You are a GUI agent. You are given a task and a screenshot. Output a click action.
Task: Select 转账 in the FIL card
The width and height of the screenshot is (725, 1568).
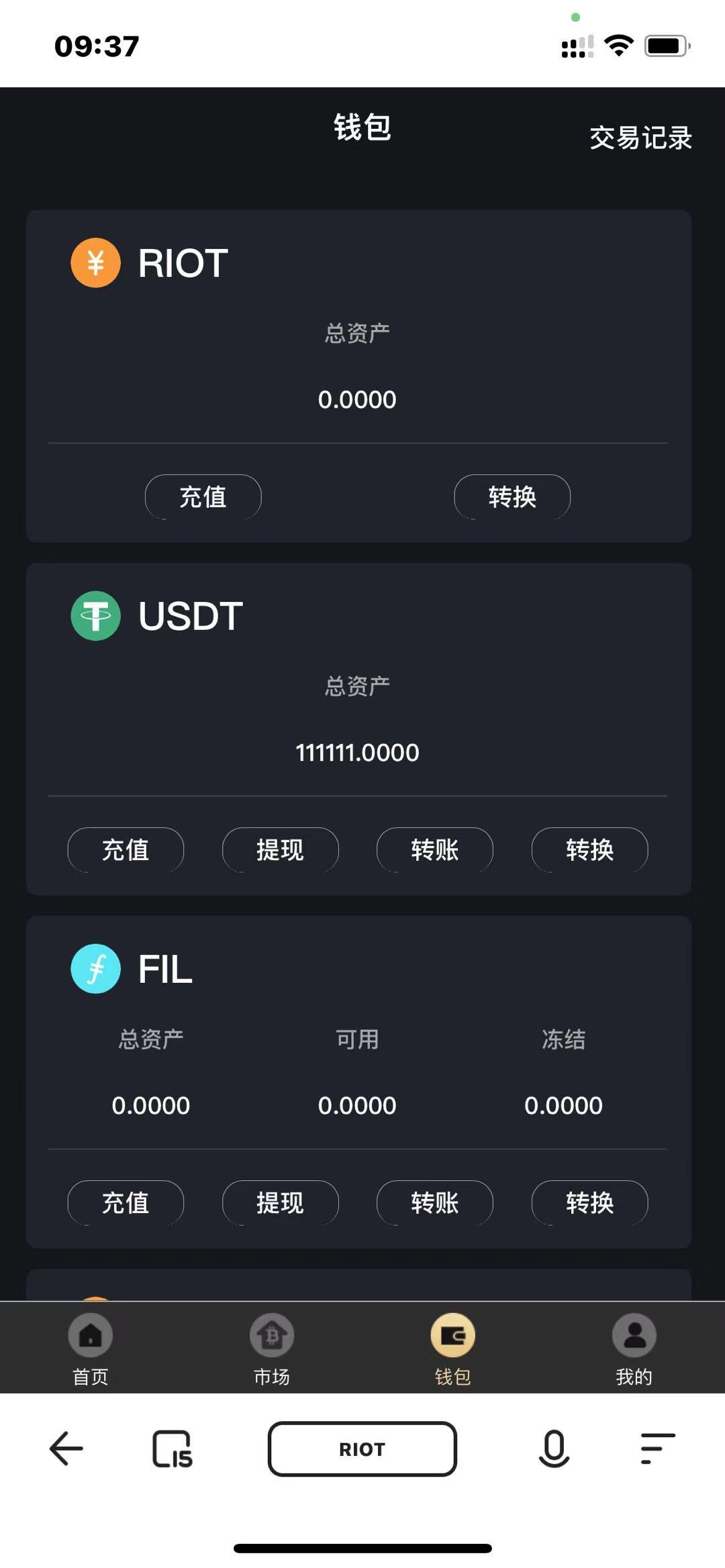tap(435, 1203)
